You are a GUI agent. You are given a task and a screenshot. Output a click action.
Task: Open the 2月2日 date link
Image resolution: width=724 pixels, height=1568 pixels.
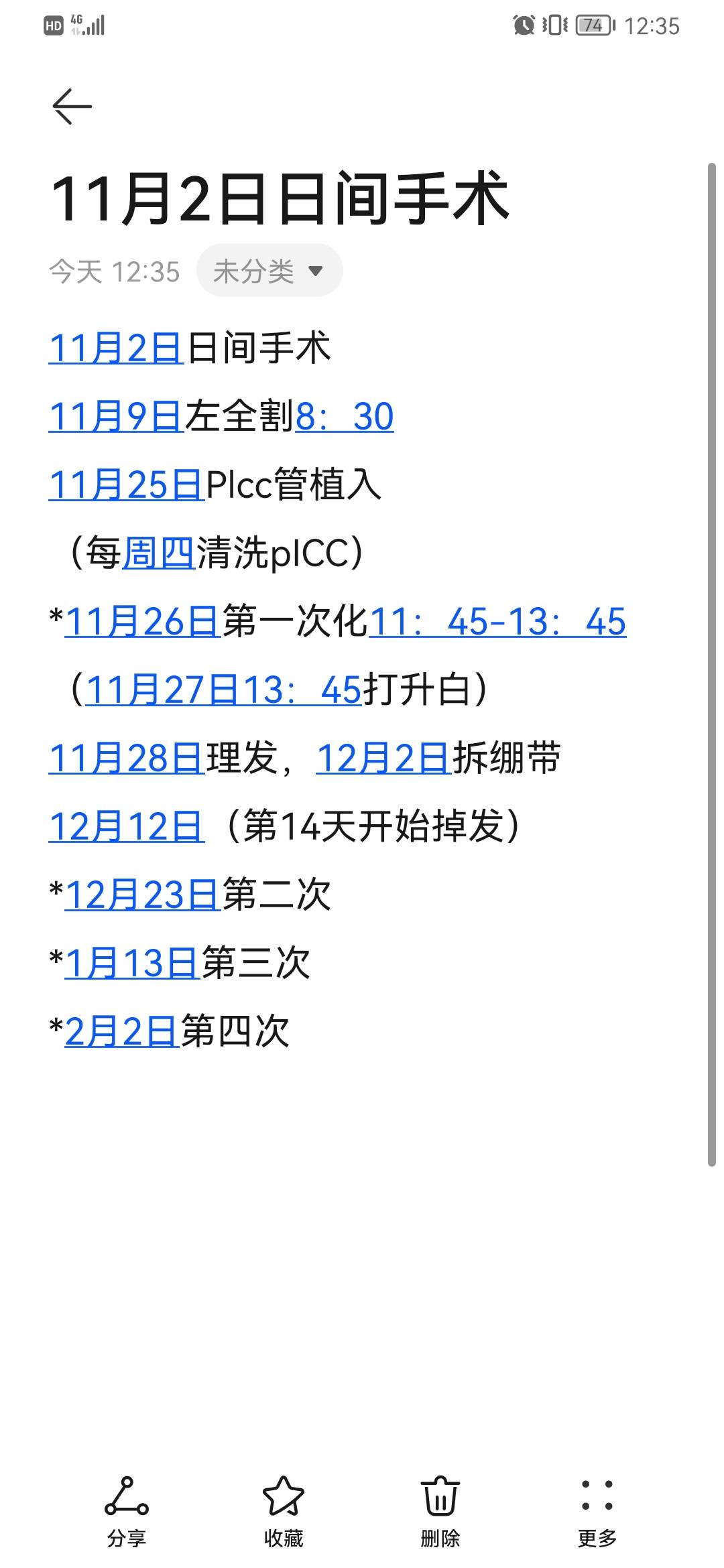[x=121, y=1031]
